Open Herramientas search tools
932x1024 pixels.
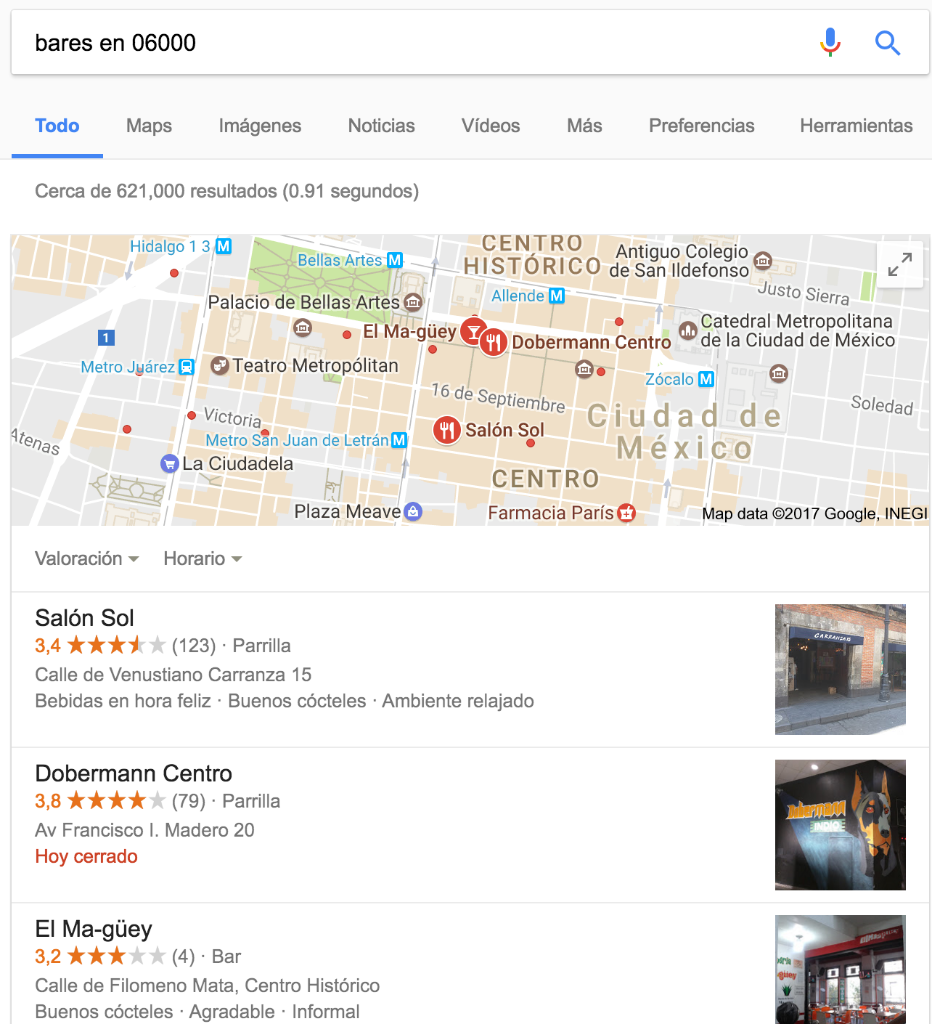[x=855, y=126]
